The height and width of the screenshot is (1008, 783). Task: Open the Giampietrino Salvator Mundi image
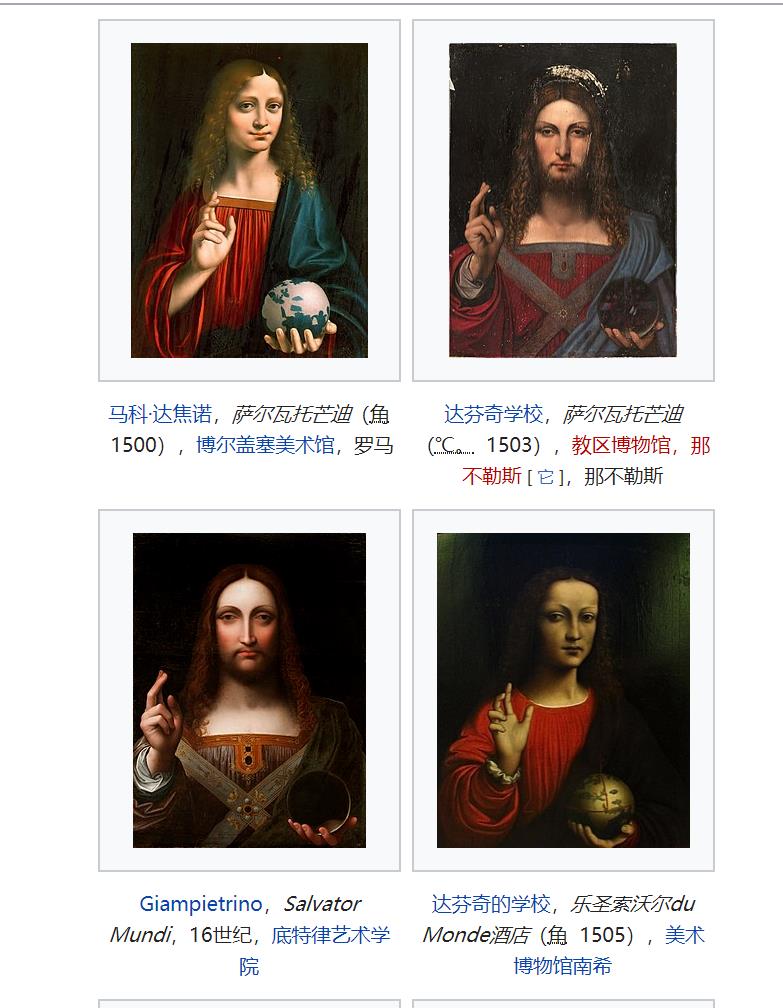(x=249, y=690)
